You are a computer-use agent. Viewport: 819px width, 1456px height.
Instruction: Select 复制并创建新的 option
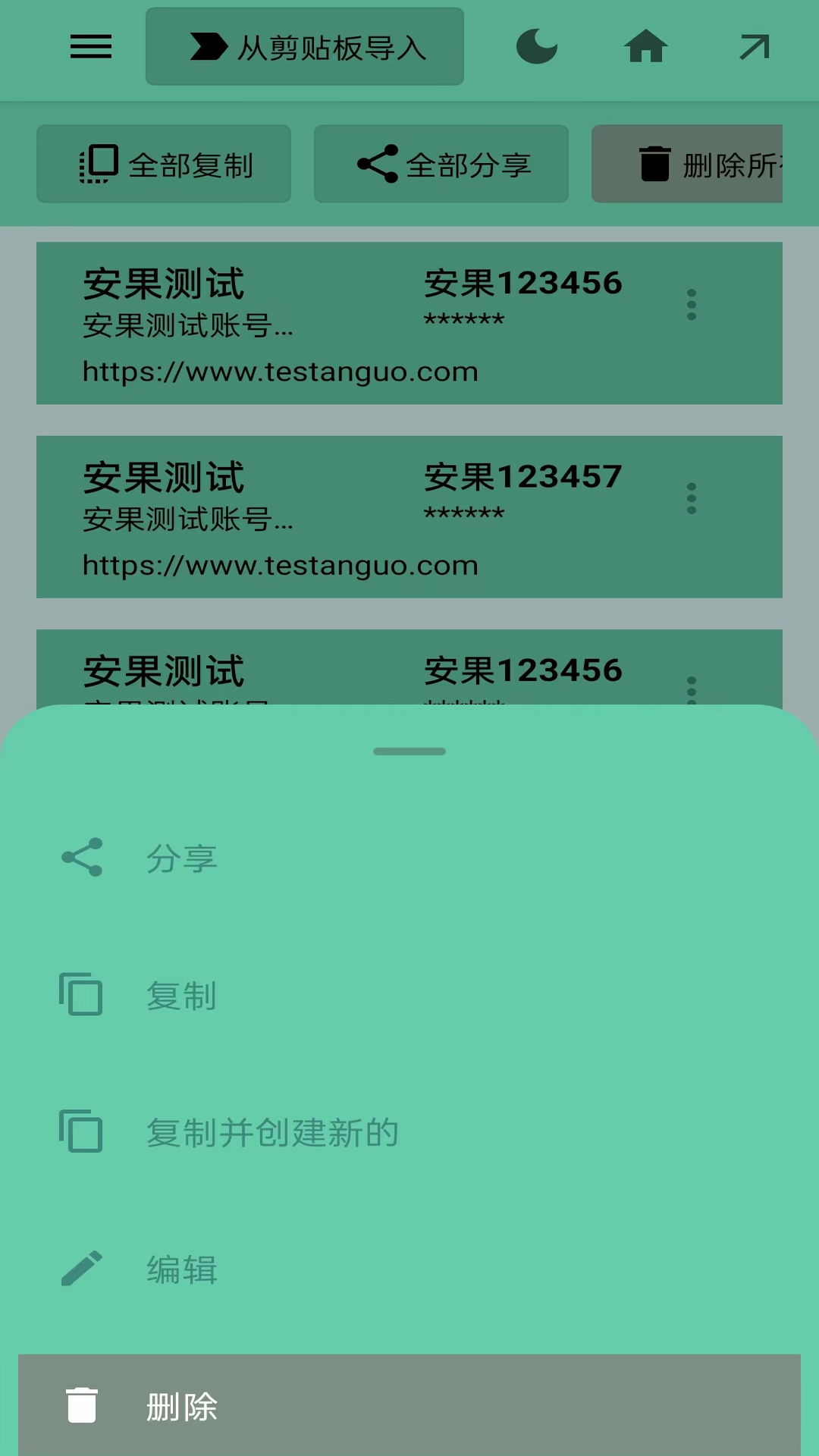coord(271,1133)
